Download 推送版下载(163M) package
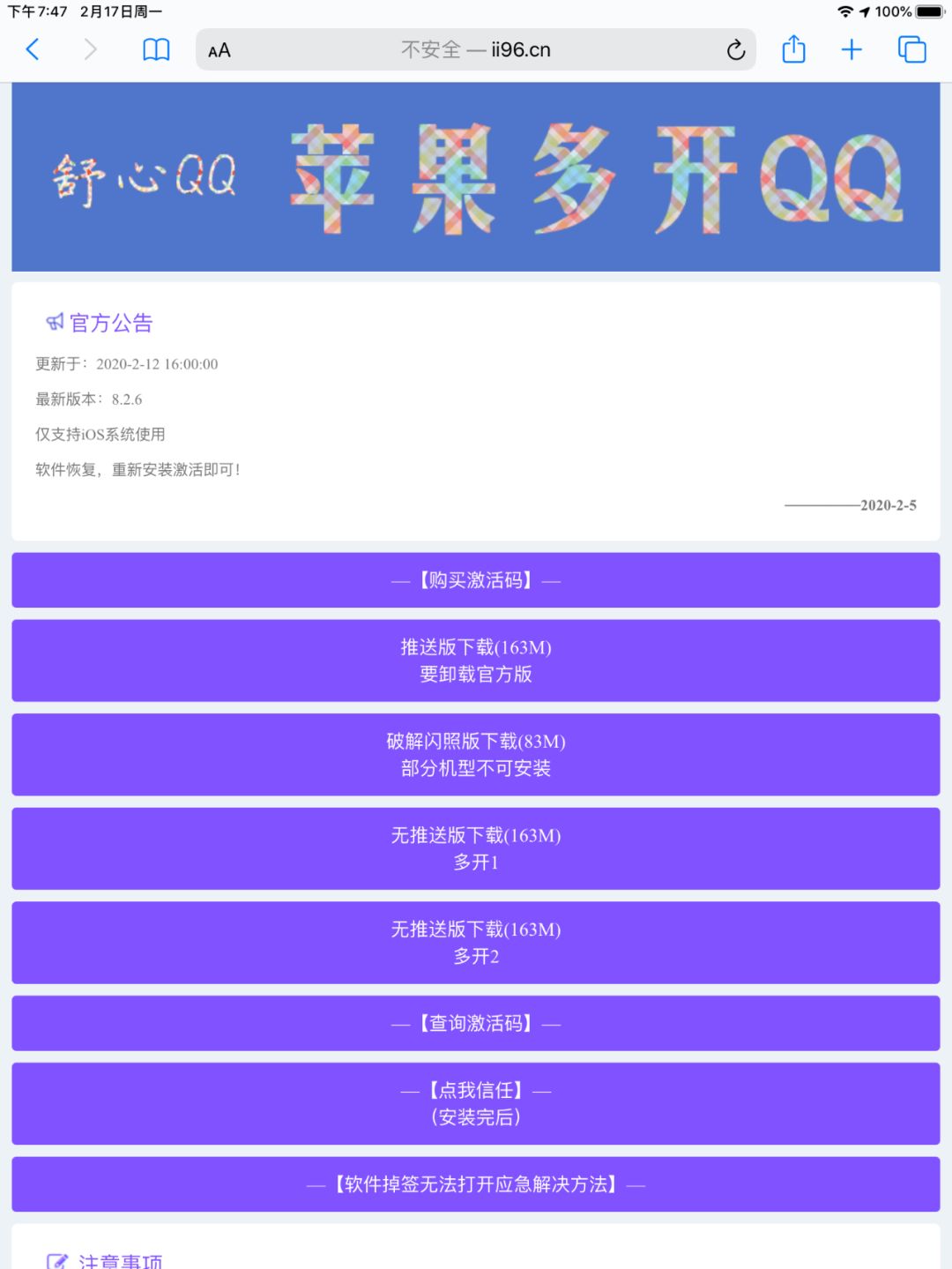 click(x=476, y=661)
